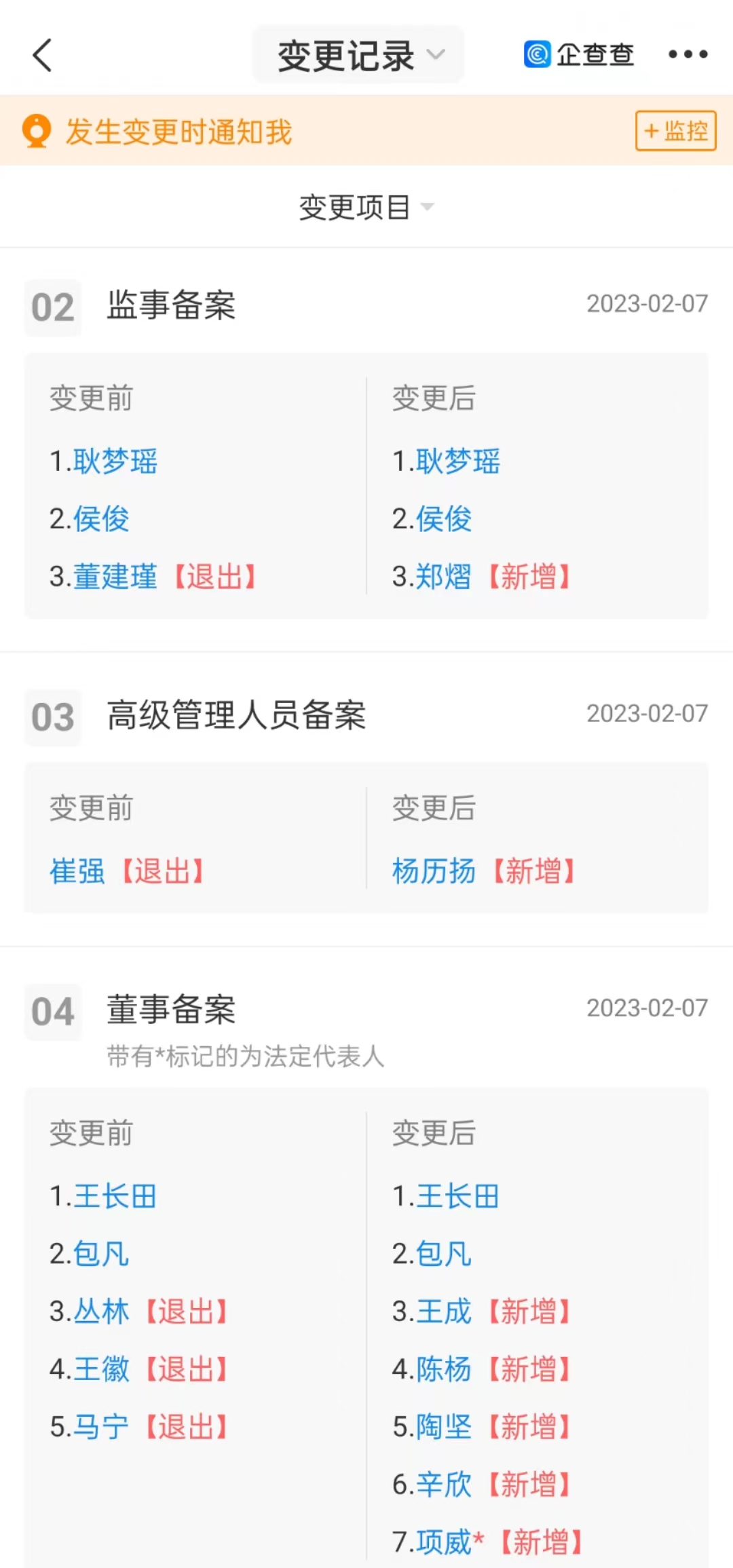This screenshot has height=1568, width=733.
Task: View director 王长田 details
Action: tap(115, 1197)
